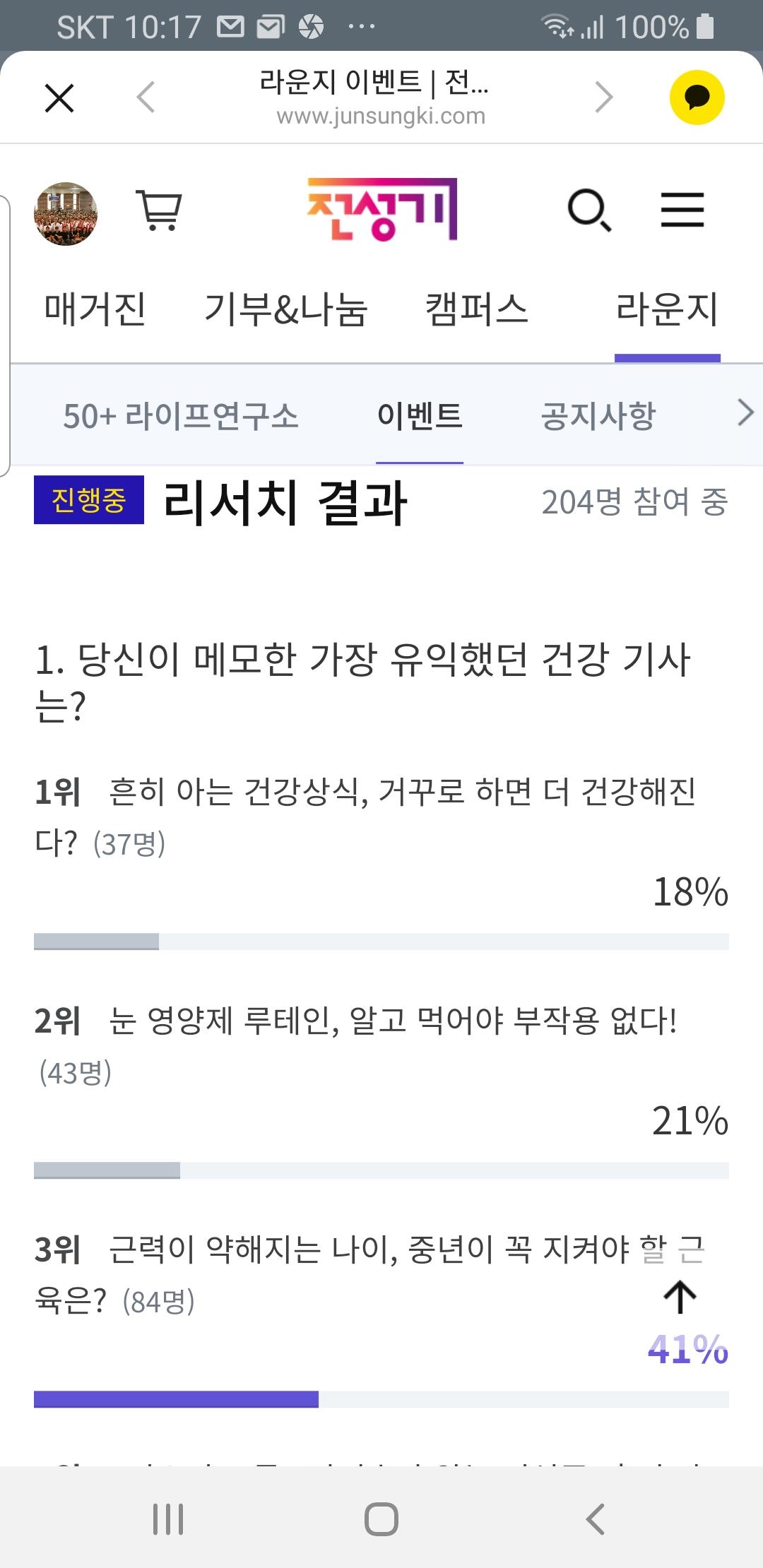Screen dimensions: 763x1568
Task: Go back to the previous web page
Action: click(x=146, y=97)
